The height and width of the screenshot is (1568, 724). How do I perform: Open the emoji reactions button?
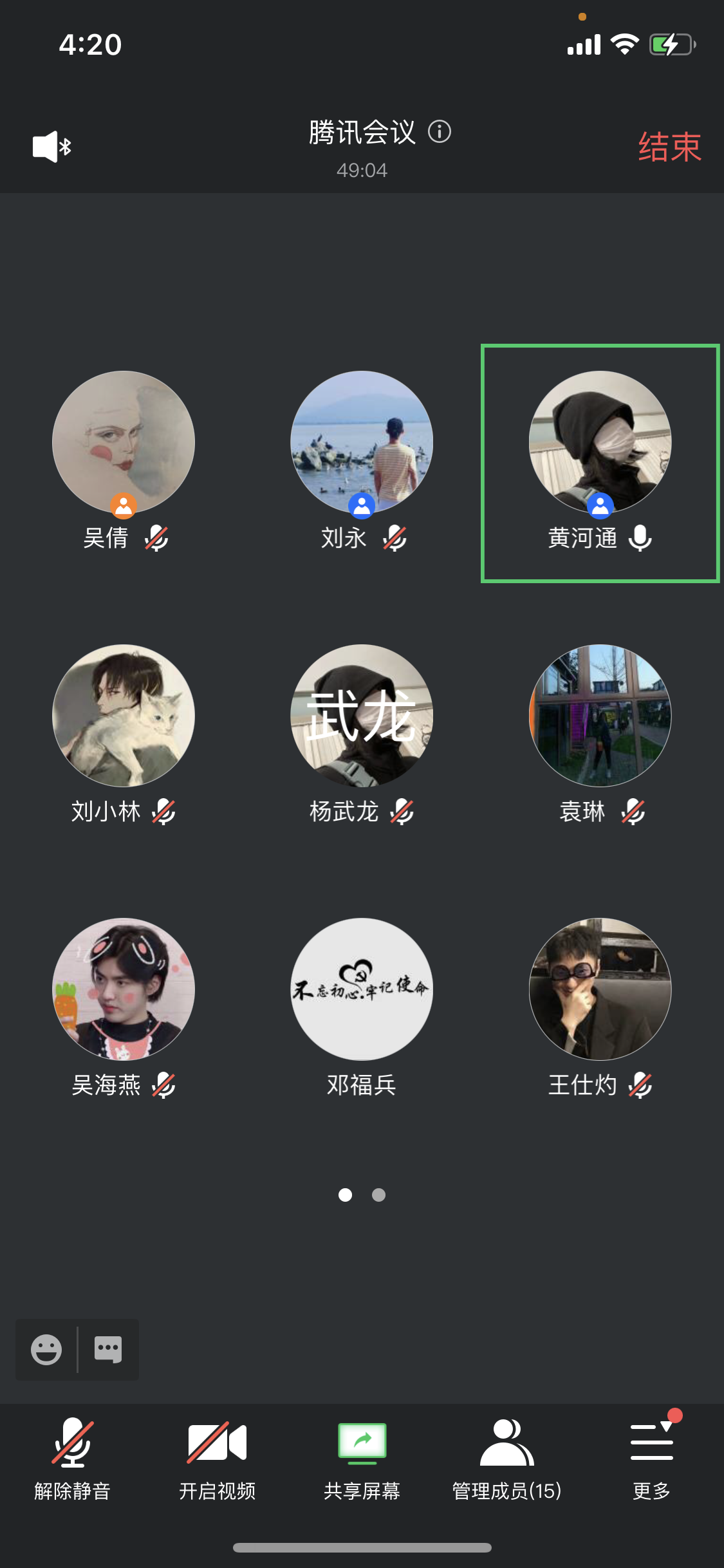tap(46, 1349)
